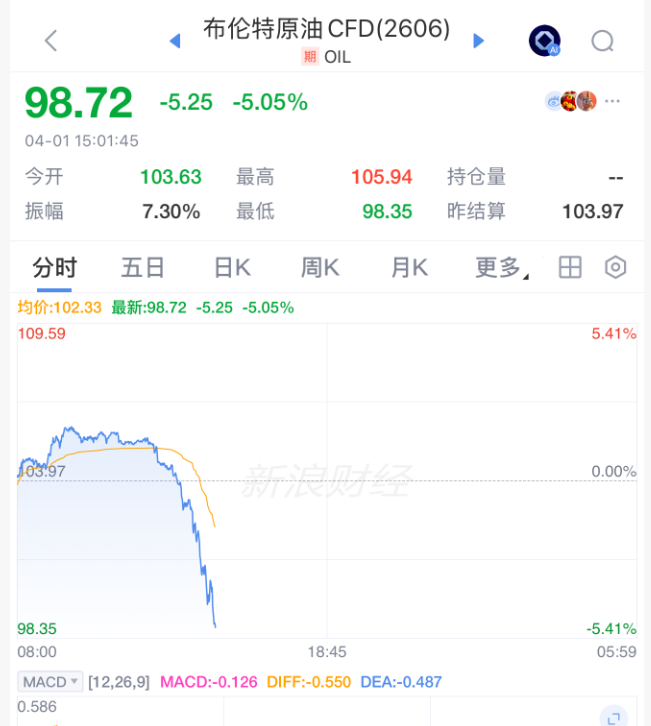Switch to the 周K chart tab

point(320,267)
